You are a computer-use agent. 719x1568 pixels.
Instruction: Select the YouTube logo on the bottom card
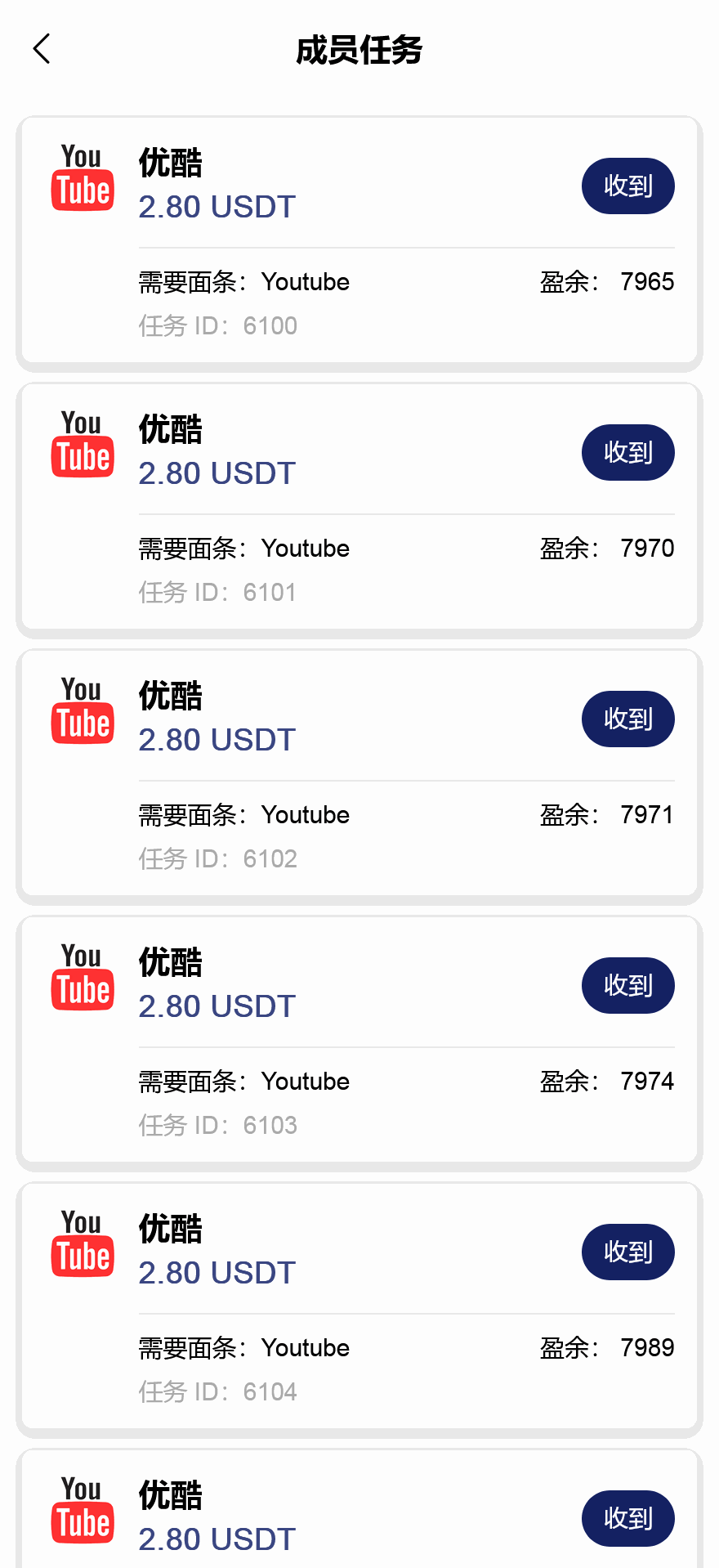click(x=82, y=1508)
